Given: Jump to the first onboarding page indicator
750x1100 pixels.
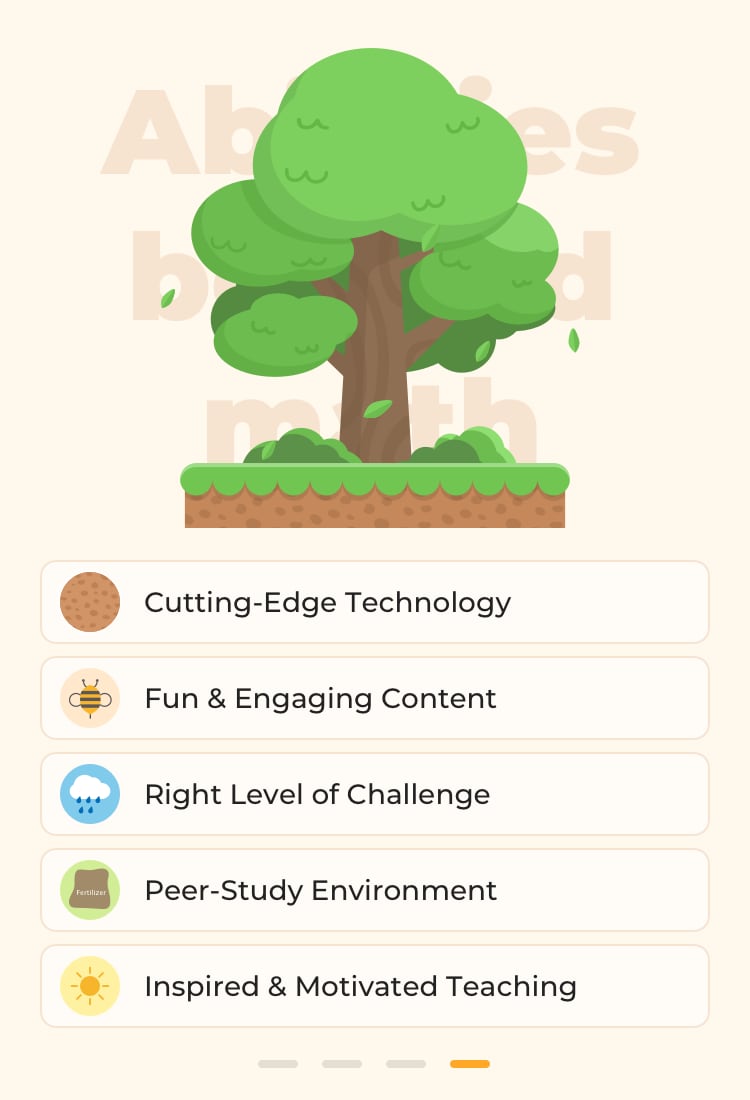Looking at the screenshot, I should coord(278,1064).
